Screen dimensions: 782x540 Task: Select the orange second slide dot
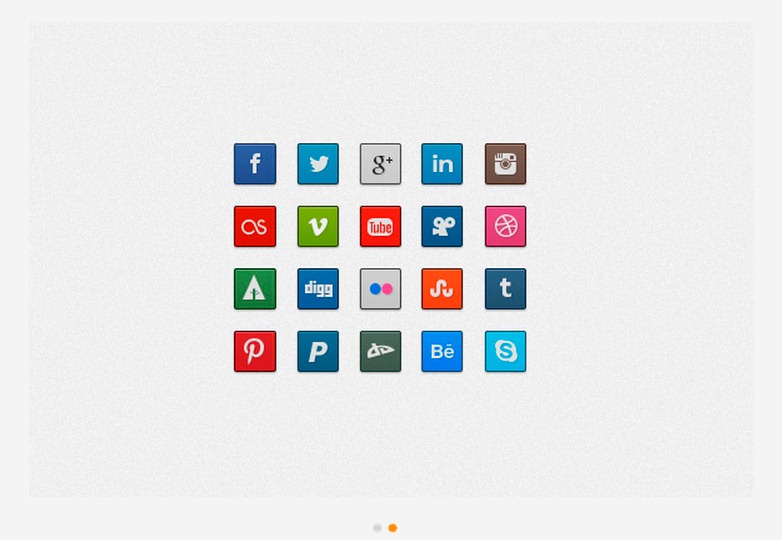pyautogui.click(x=393, y=528)
